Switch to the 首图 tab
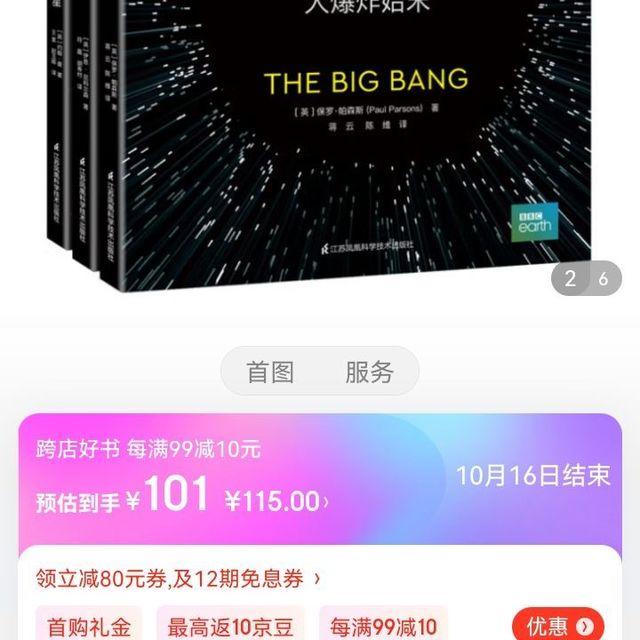Image resolution: width=640 pixels, height=640 pixels. pyautogui.click(x=271, y=372)
